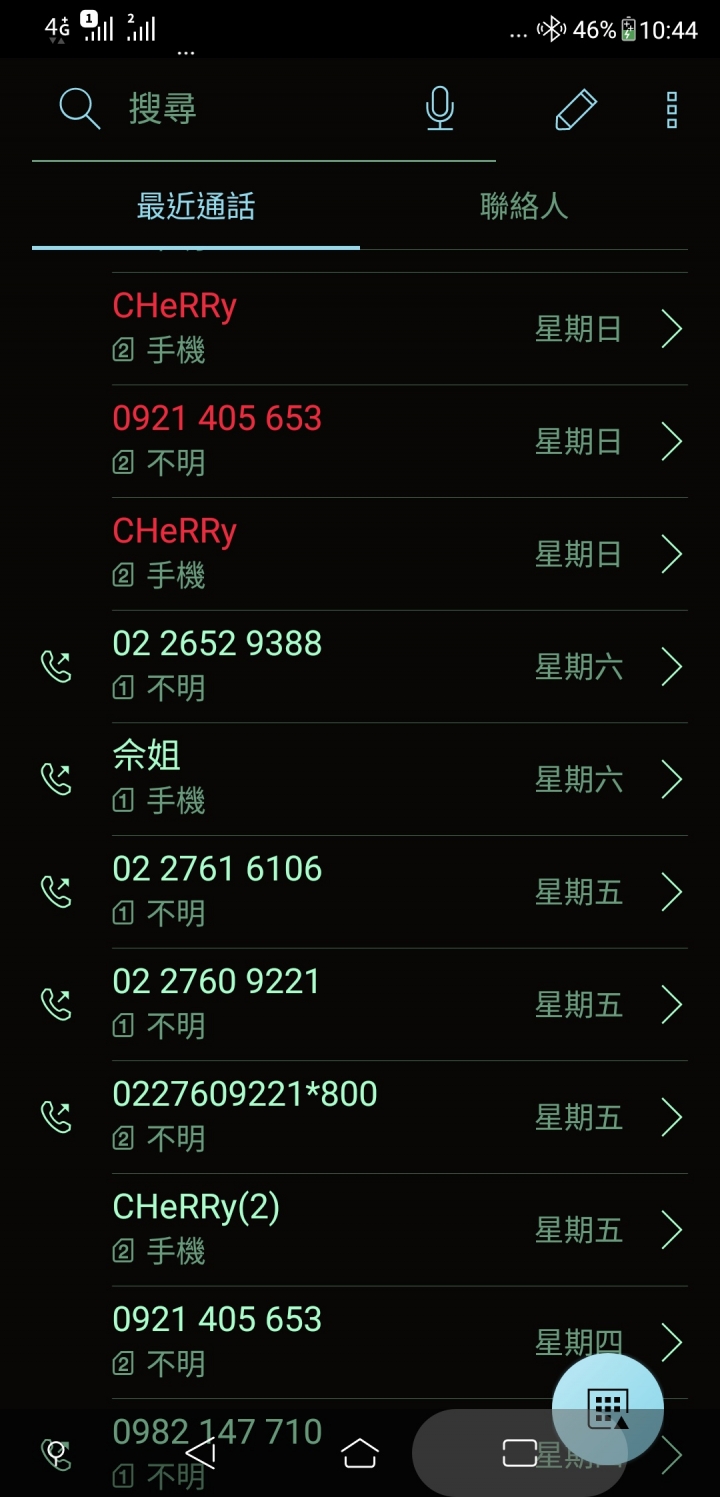This screenshot has width=720, height=1497.
Task: Go to home via navigation bar
Action: (360, 1452)
